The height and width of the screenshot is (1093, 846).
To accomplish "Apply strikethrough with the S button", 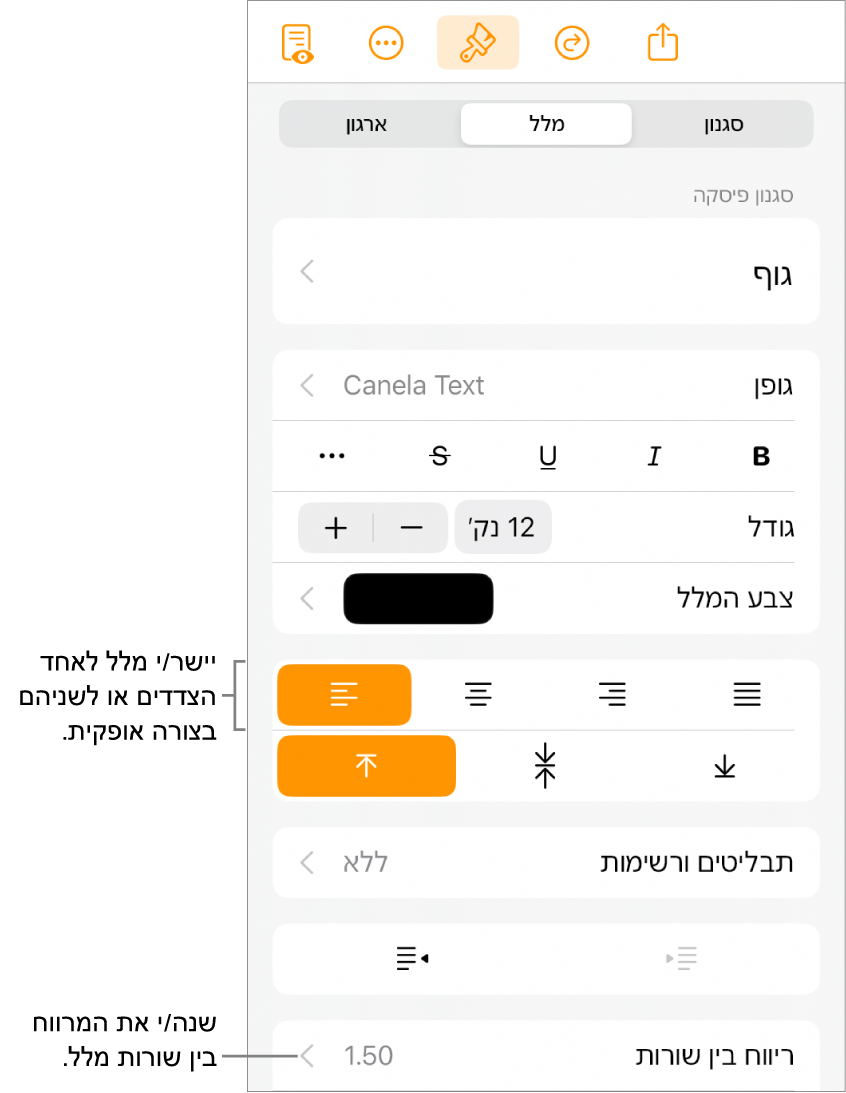I will [440, 457].
